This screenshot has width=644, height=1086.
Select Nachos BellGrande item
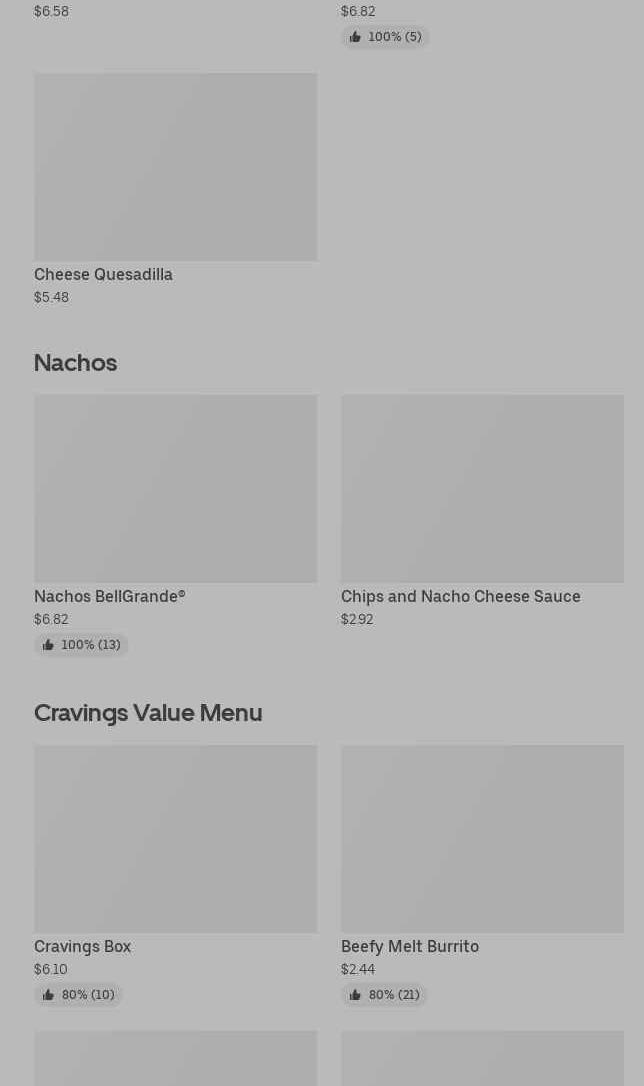point(175,524)
